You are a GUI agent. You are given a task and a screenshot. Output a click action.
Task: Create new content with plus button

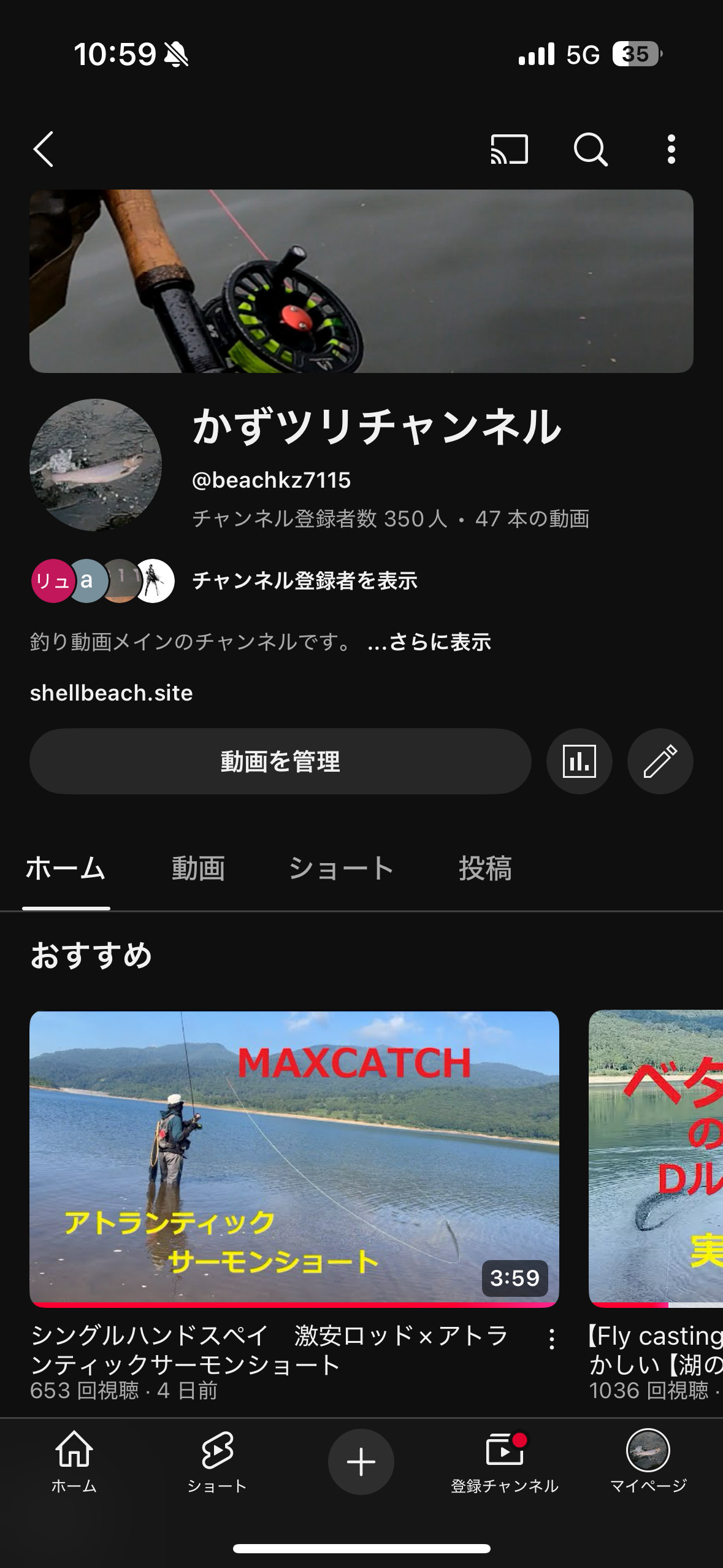point(361,1462)
